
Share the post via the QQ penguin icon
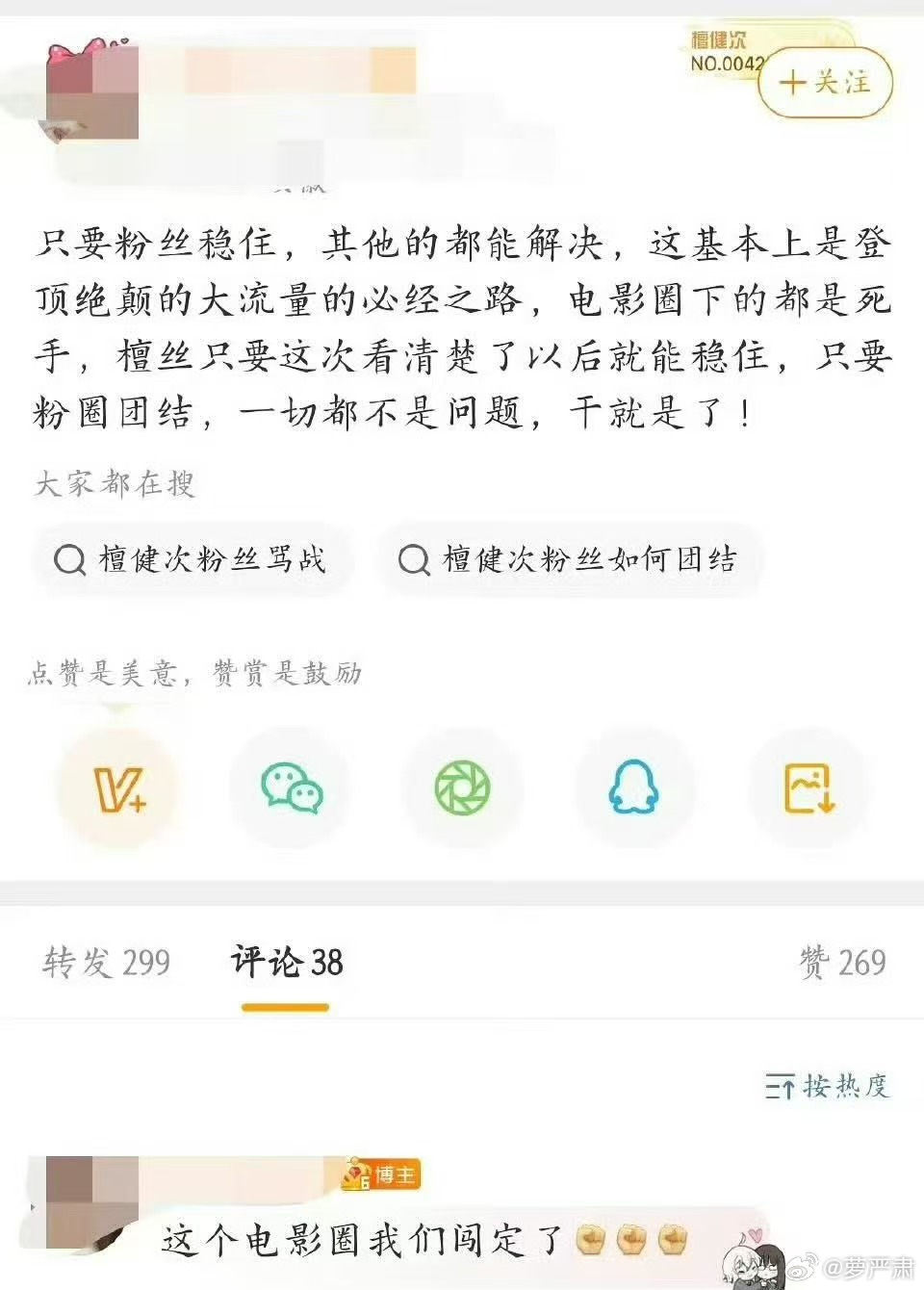pyautogui.click(x=636, y=787)
